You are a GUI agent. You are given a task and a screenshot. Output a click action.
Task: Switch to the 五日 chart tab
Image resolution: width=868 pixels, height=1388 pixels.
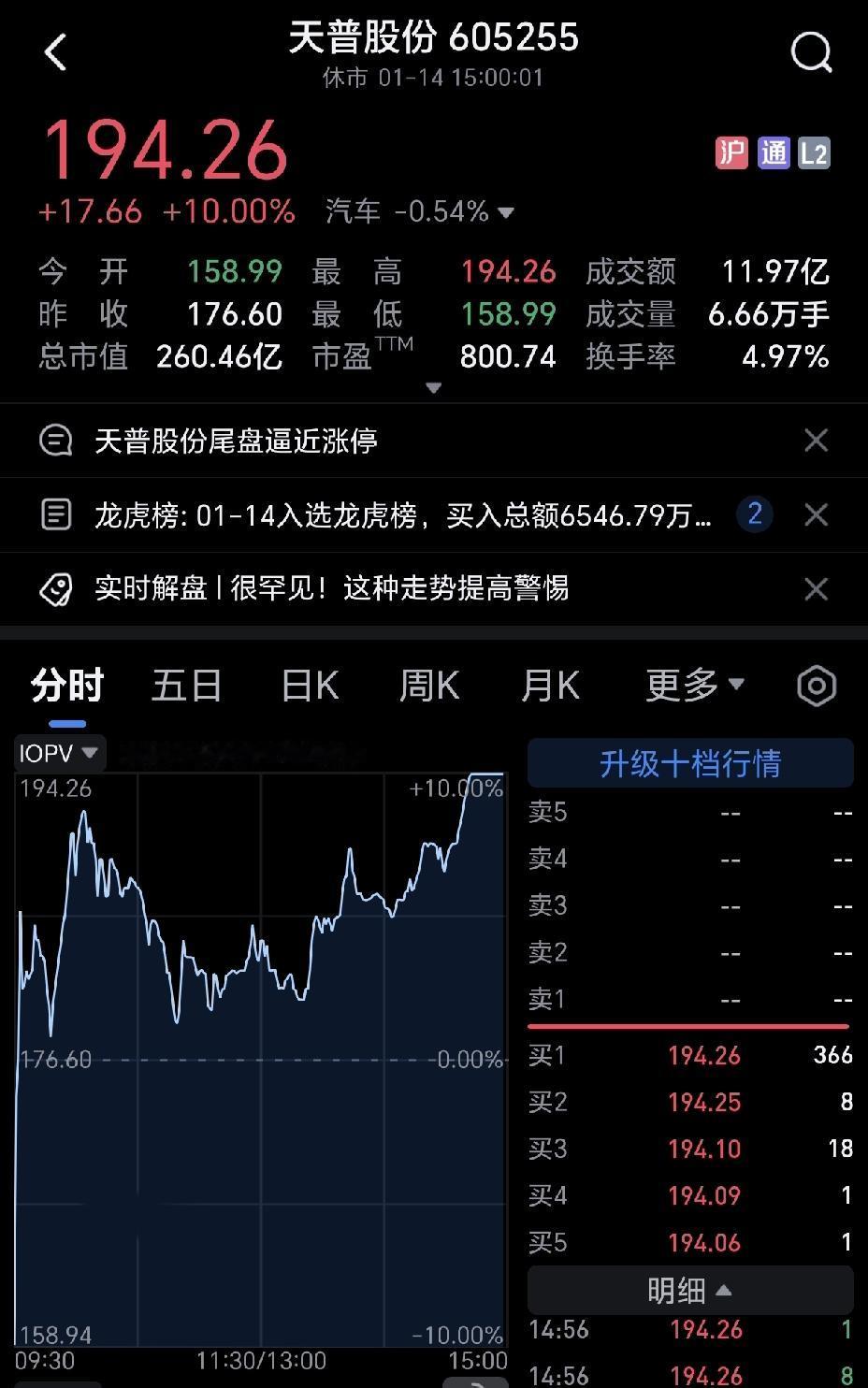point(186,685)
